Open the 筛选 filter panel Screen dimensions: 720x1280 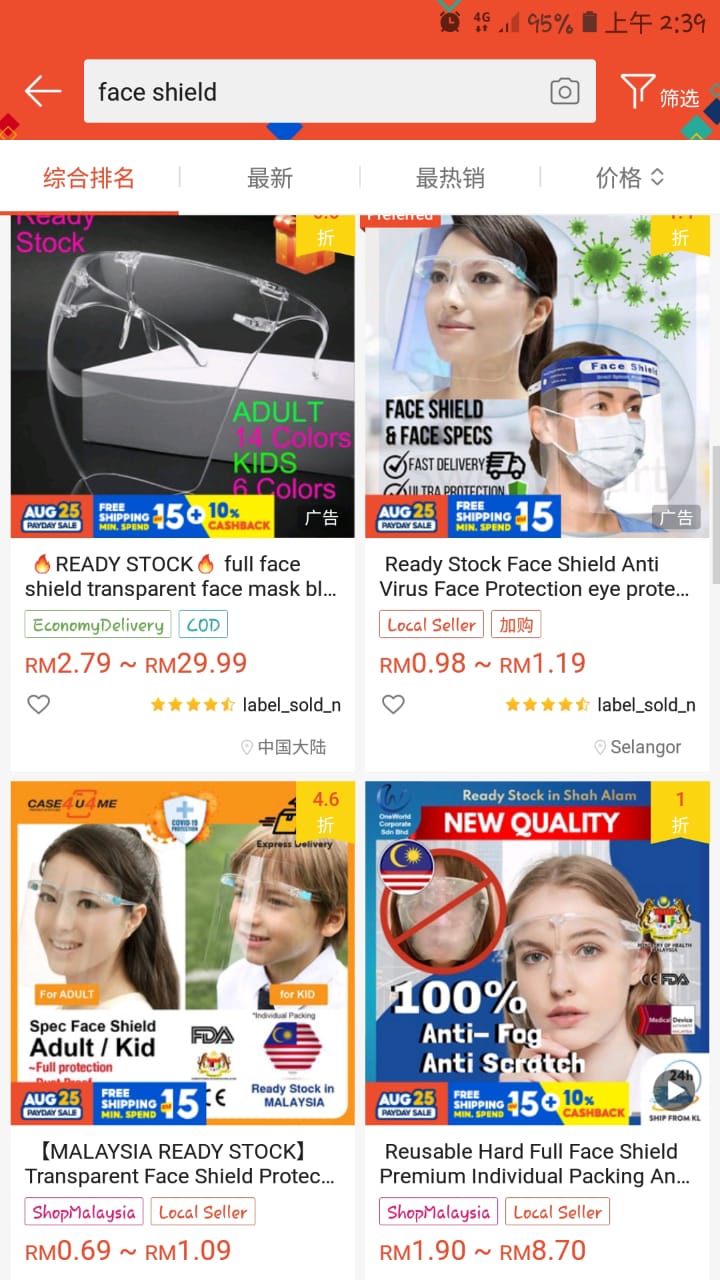click(660, 93)
